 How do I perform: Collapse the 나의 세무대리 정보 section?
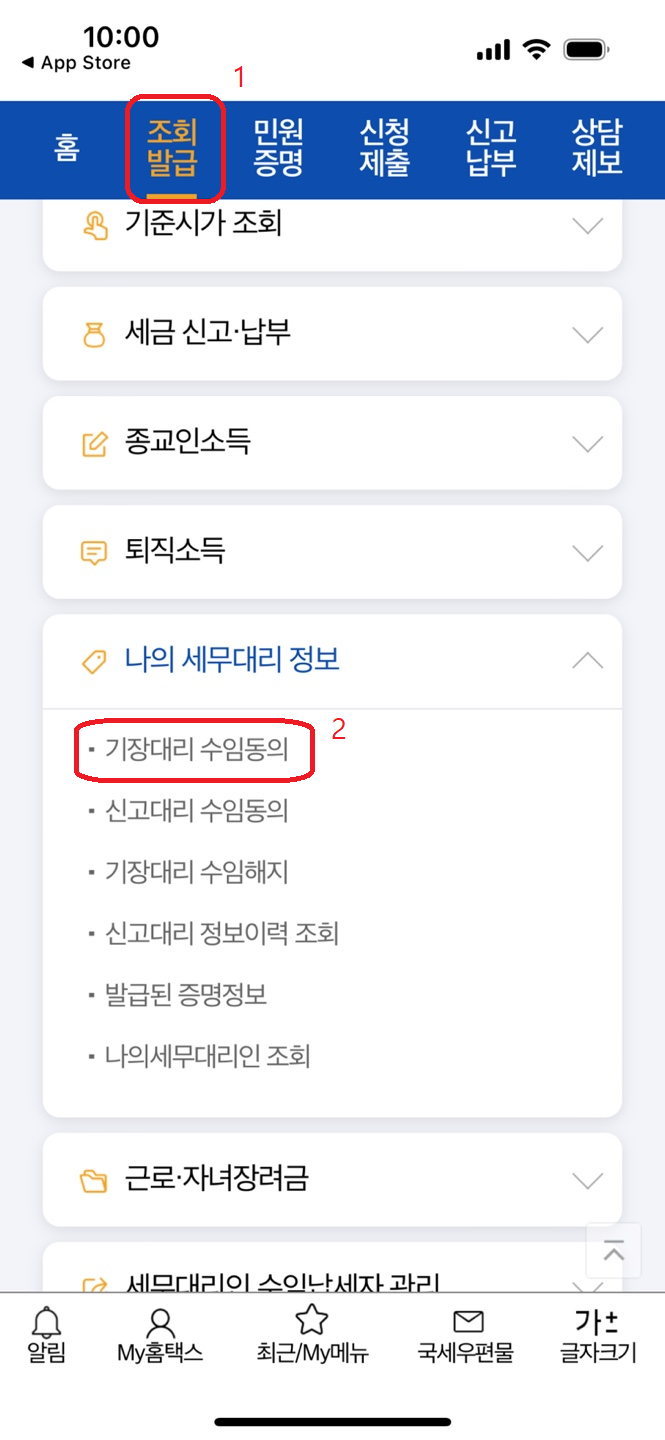[332, 661]
